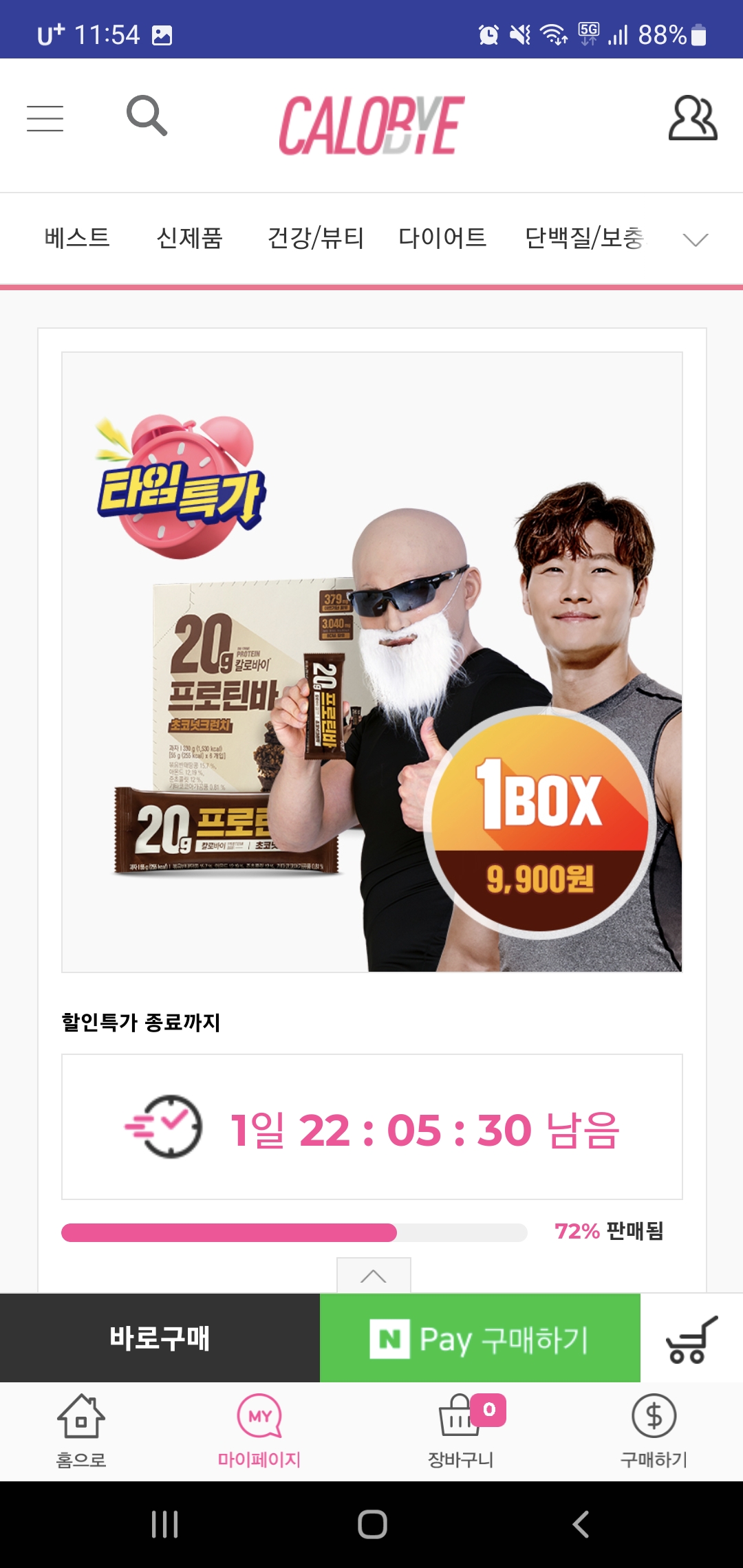
Task: Open the search icon
Action: point(147,116)
